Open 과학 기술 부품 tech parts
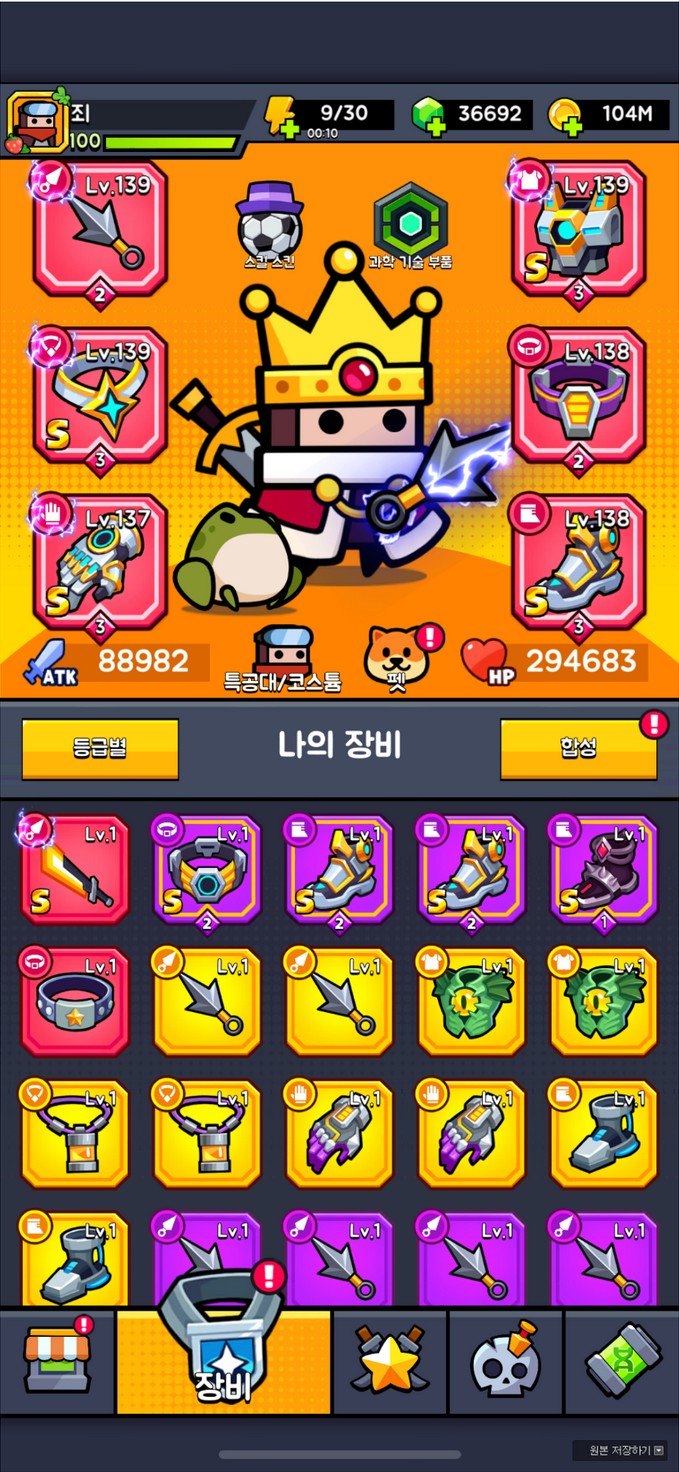Viewport: 679px width, 1472px height. tap(411, 222)
